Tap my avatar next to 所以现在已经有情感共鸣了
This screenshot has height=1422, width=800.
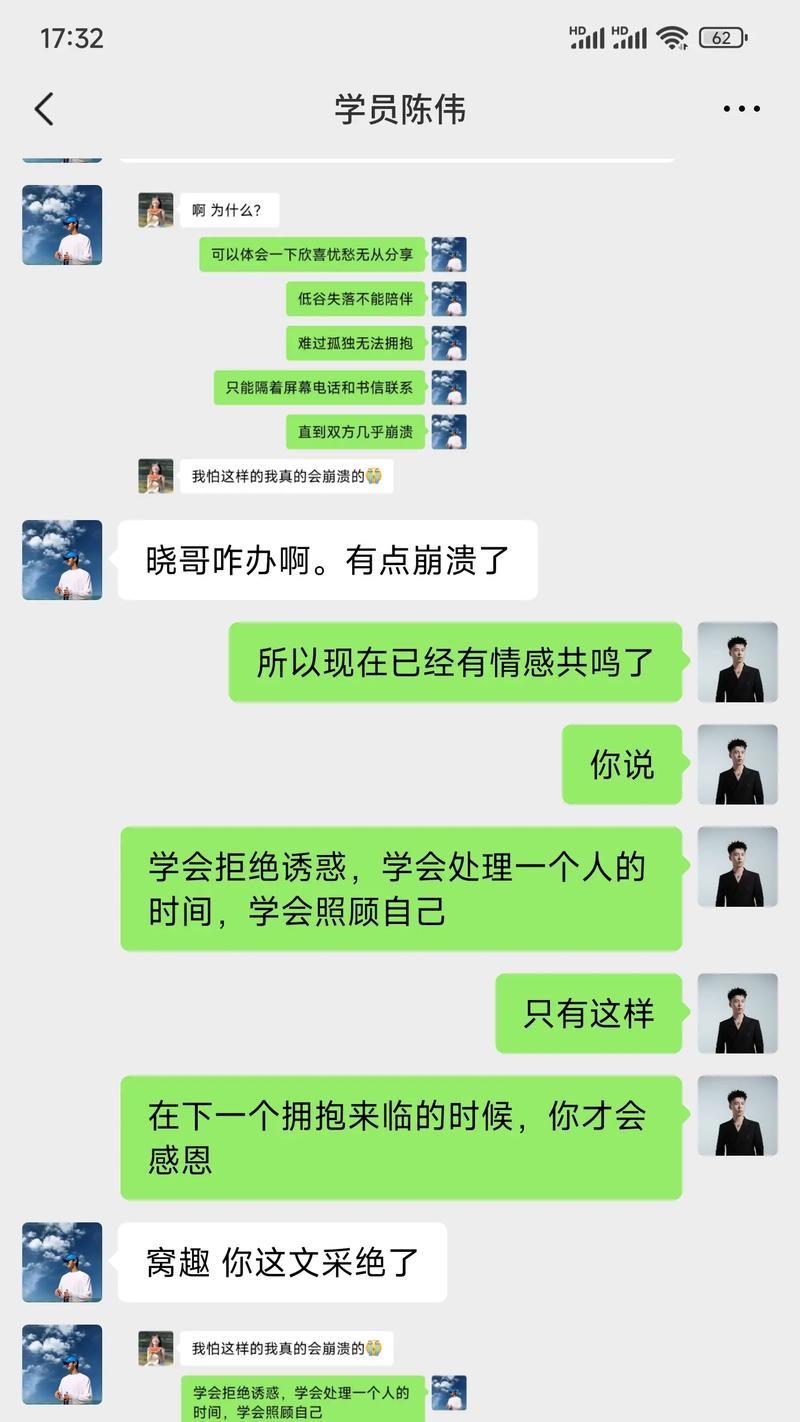coord(737,662)
